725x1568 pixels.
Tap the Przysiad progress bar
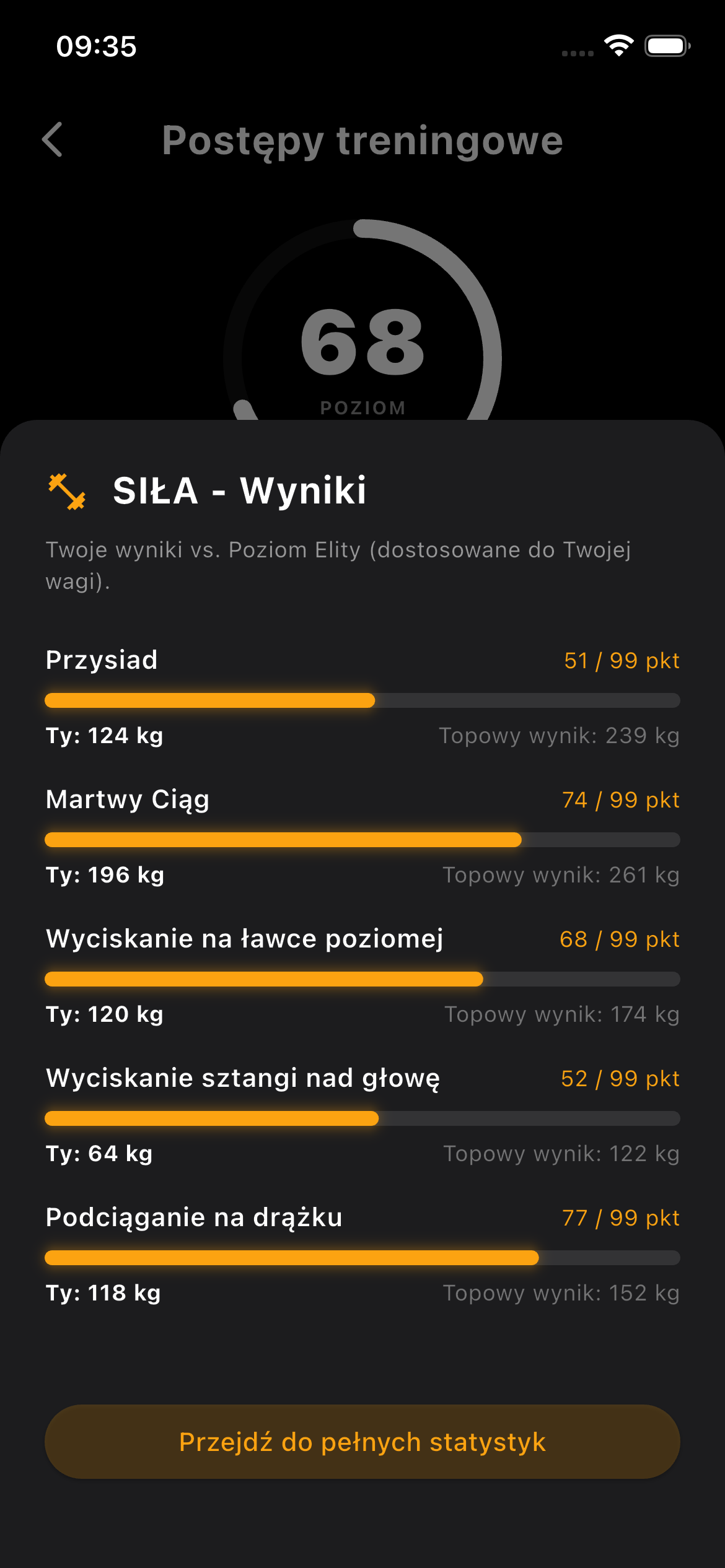pos(362,700)
